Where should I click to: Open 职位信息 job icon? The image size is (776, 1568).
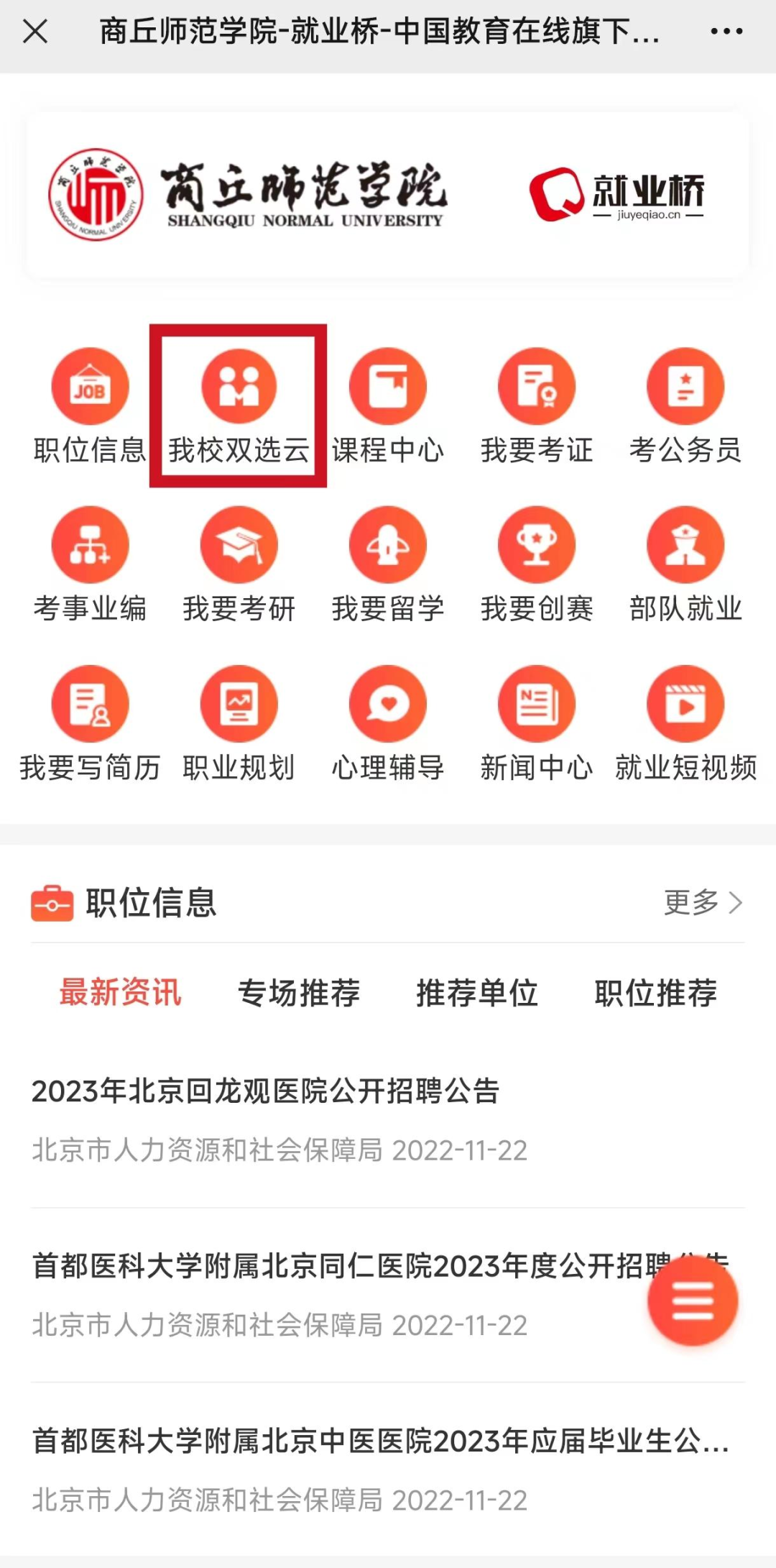point(90,387)
